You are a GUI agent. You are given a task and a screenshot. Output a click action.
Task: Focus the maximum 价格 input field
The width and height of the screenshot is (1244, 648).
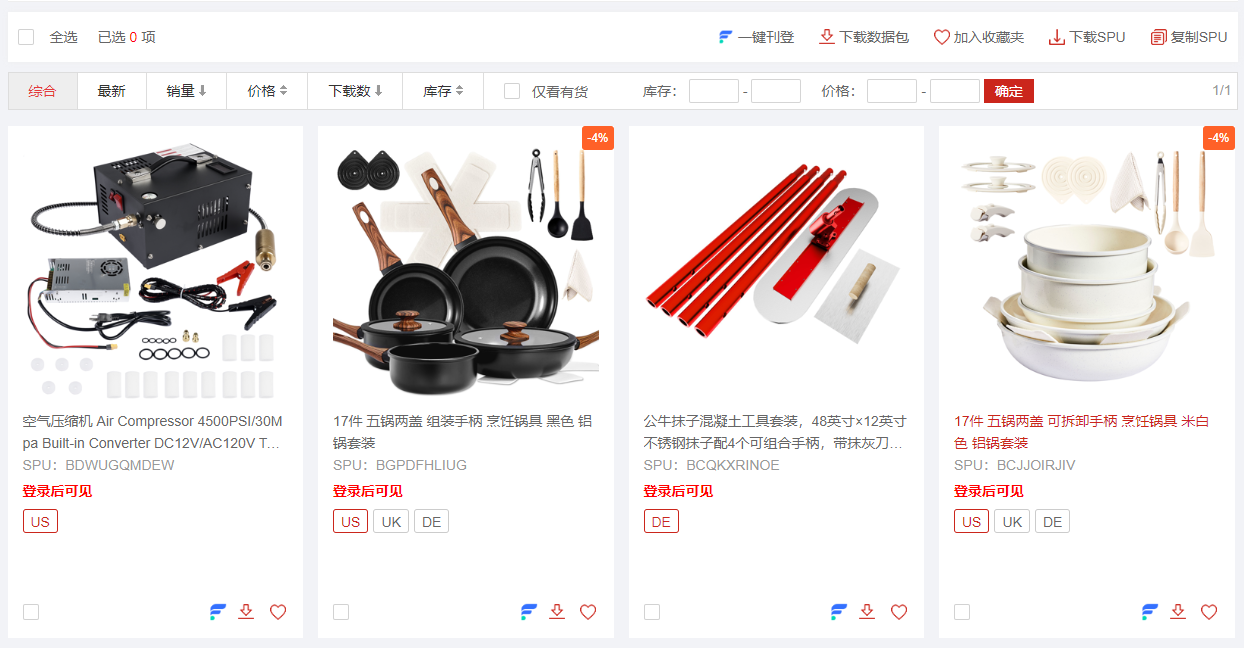954,91
